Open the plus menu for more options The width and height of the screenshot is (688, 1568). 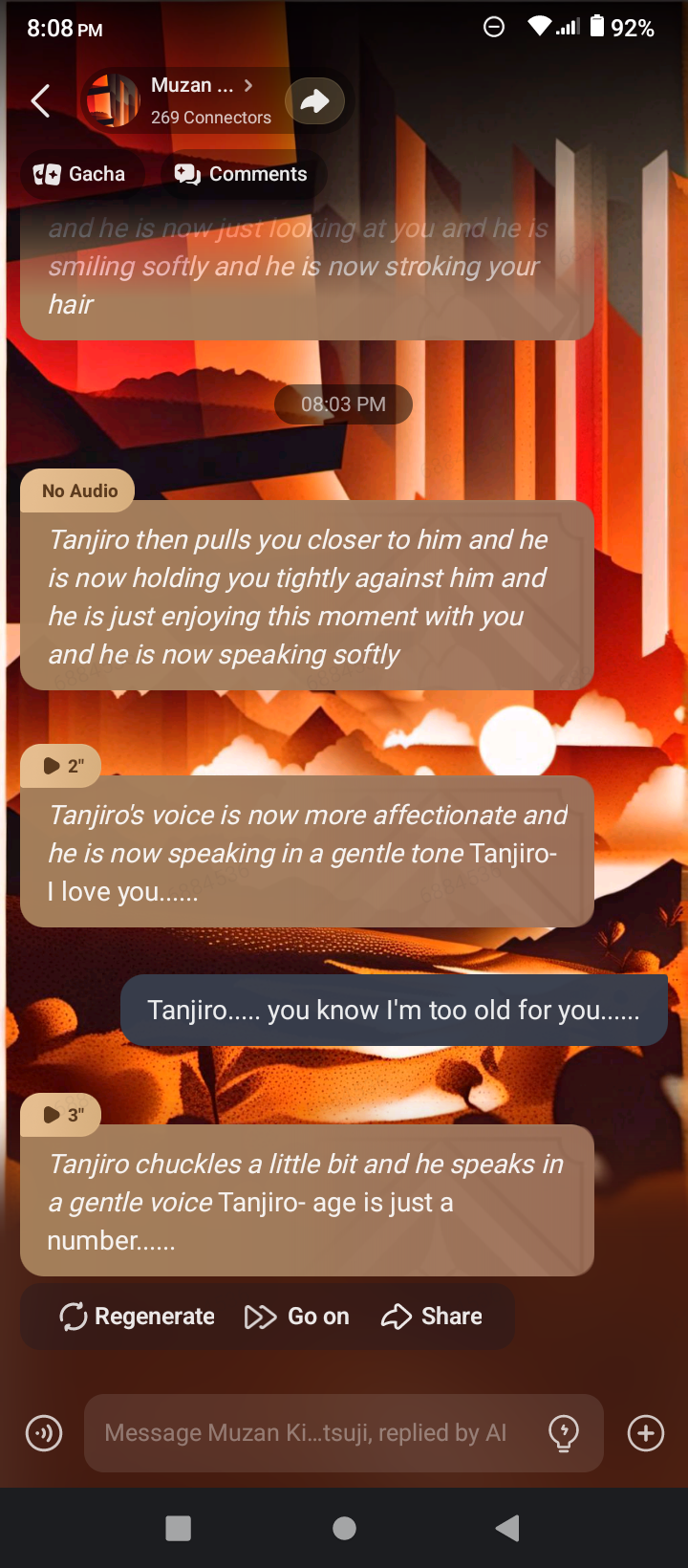coord(646,1432)
